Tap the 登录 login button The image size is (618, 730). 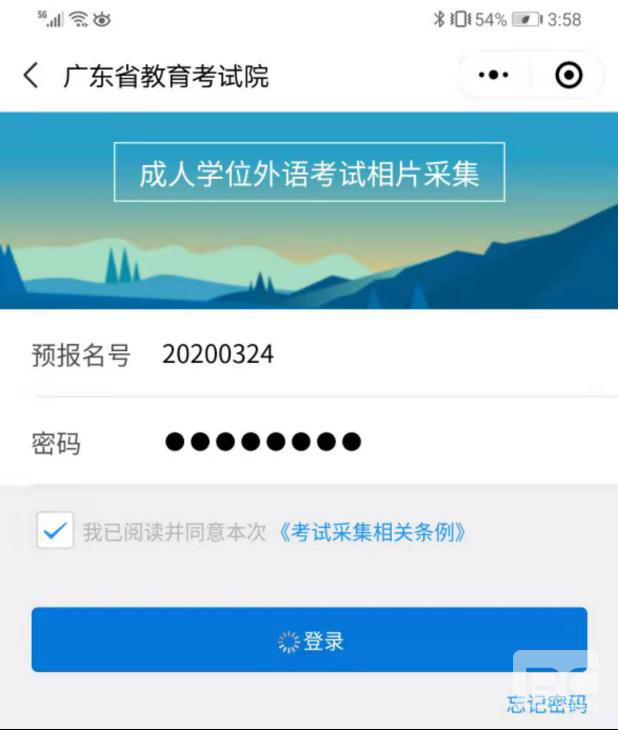[x=309, y=641]
